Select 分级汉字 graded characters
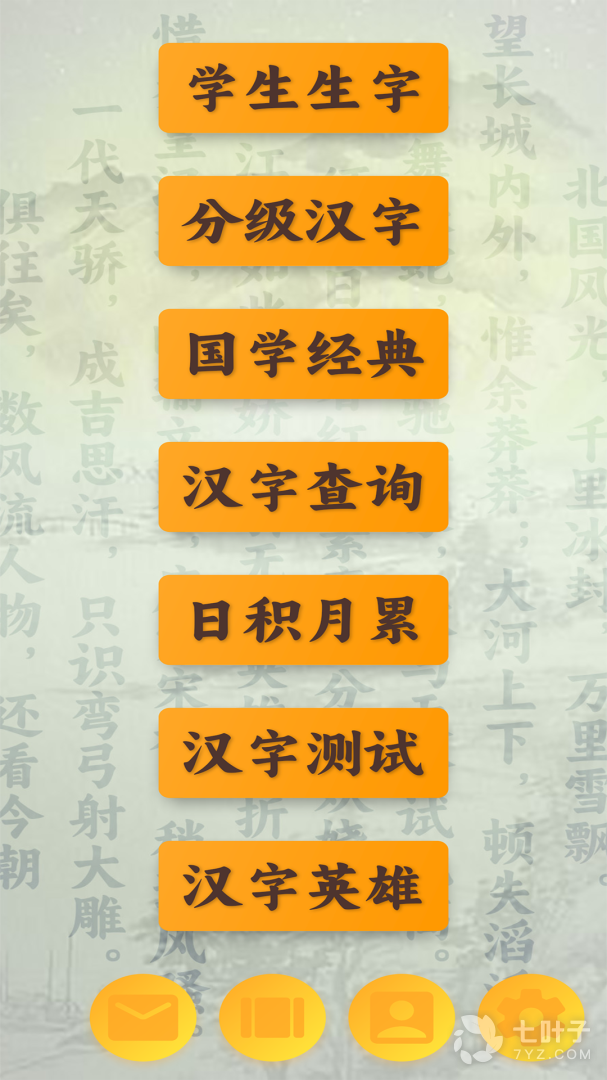The height and width of the screenshot is (1080, 607). coord(303,221)
